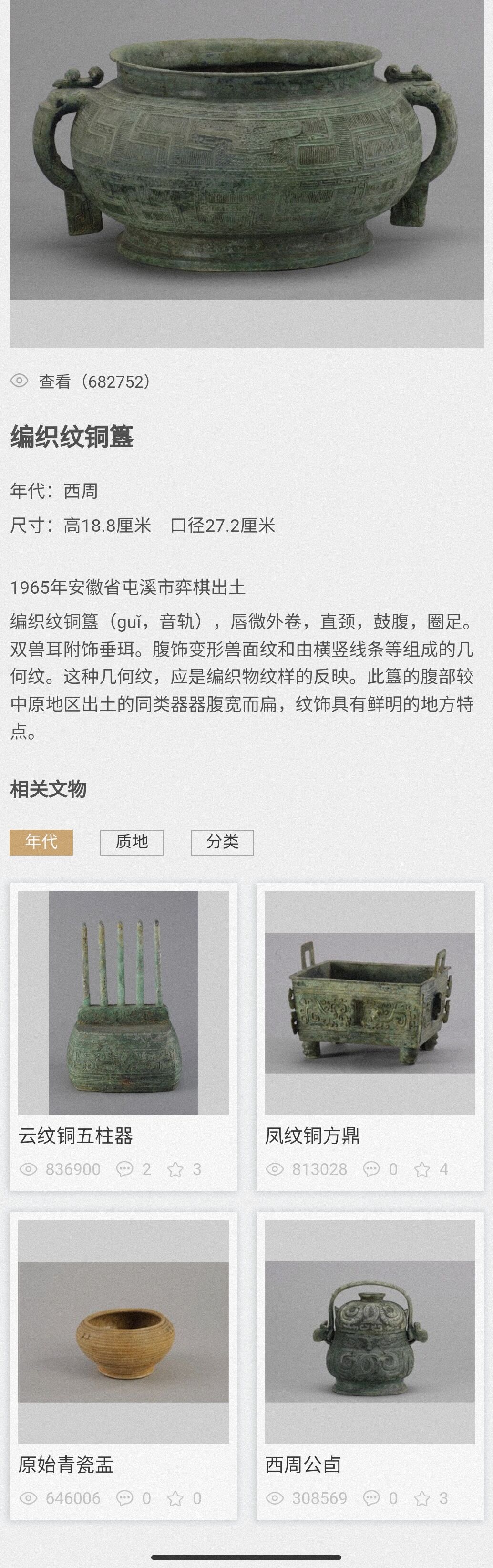Open the 凤纹铜方鼎 artifact card
Image resolution: width=493 pixels, height=1568 pixels.
click(370, 1036)
